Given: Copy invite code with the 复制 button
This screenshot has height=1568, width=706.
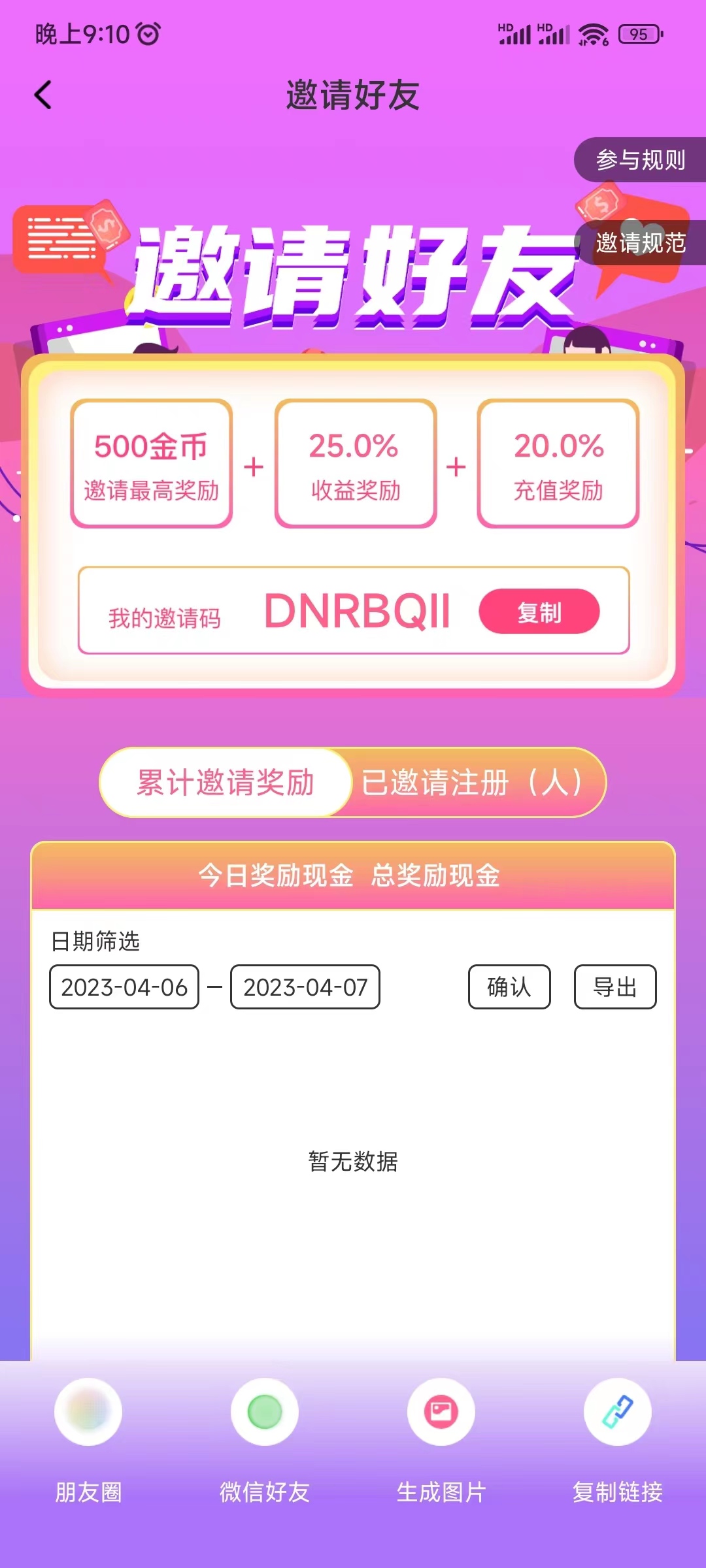Looking at the screenshot, I should (540, 612).
